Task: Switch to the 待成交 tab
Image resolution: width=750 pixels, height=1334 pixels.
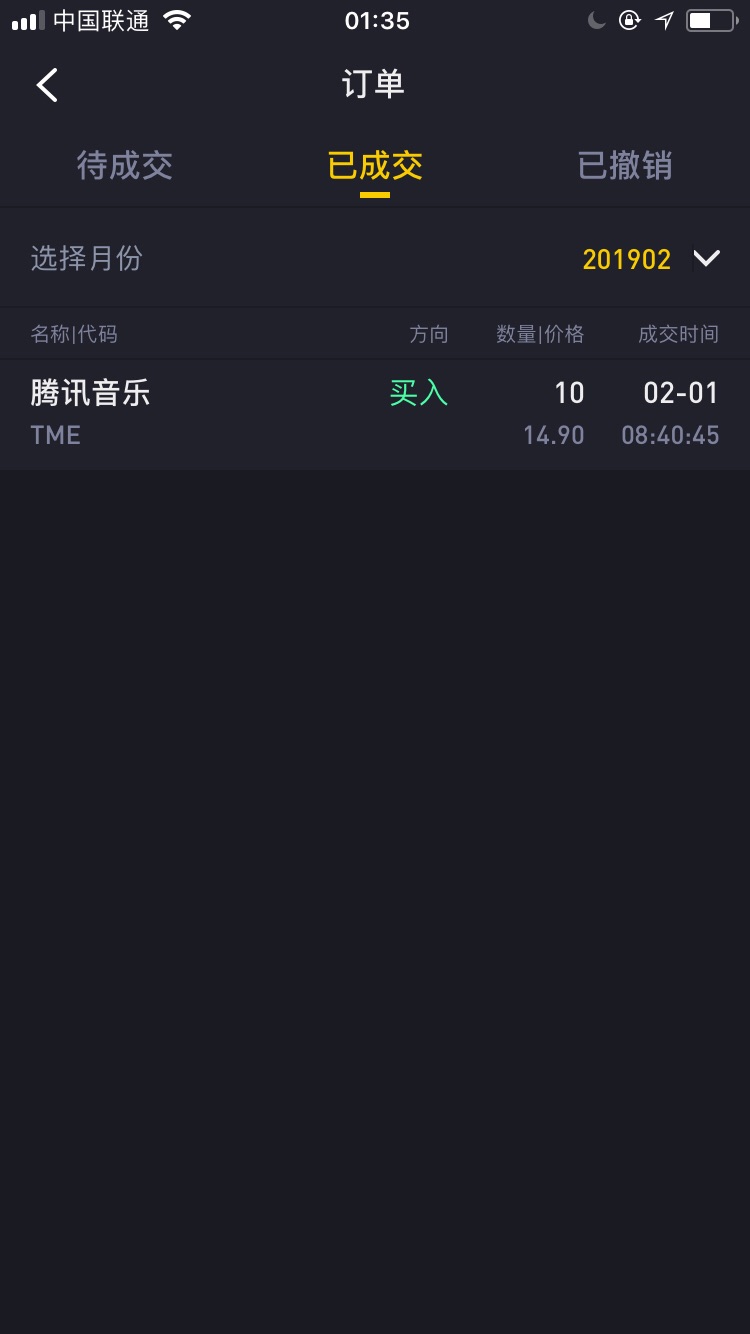Action: (x=125, y=165)
